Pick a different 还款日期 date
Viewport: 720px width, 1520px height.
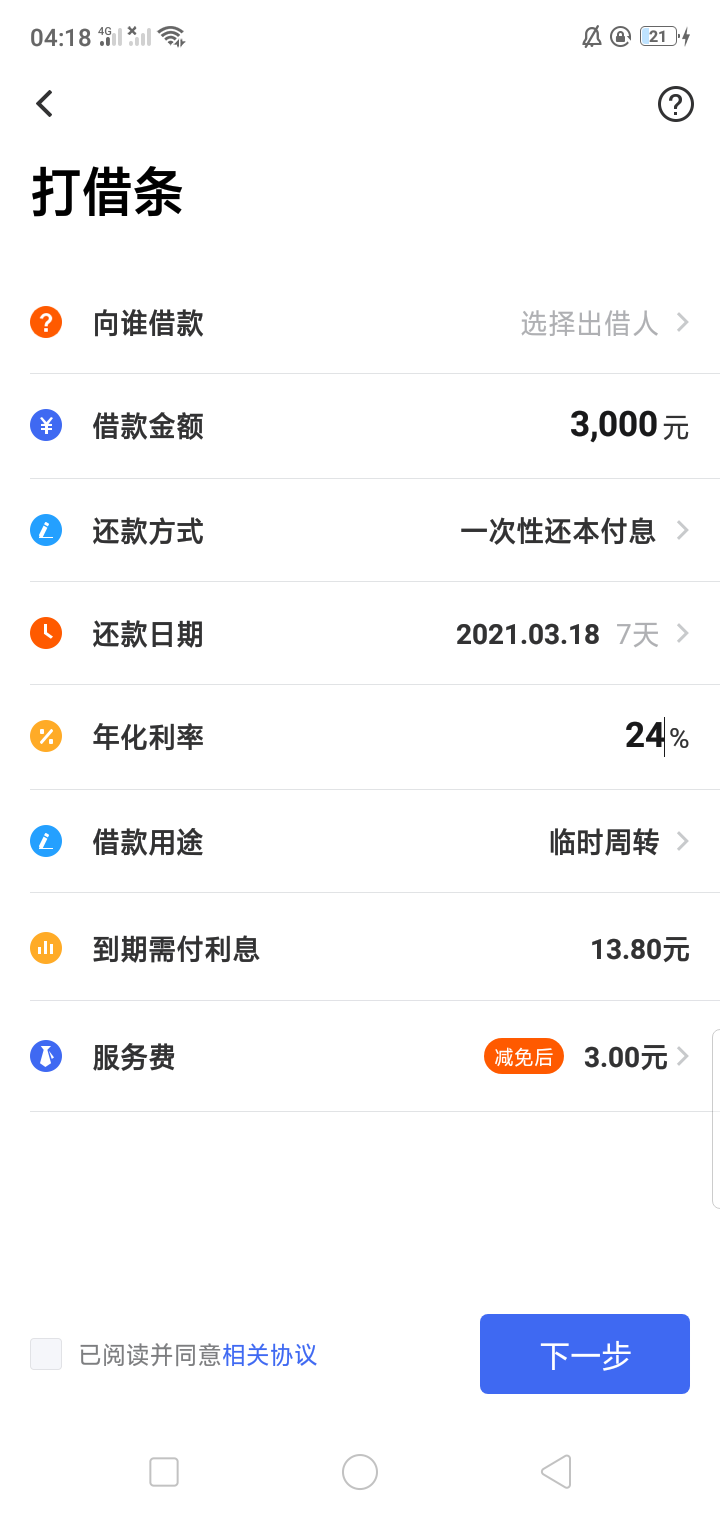tap(360, 634)
